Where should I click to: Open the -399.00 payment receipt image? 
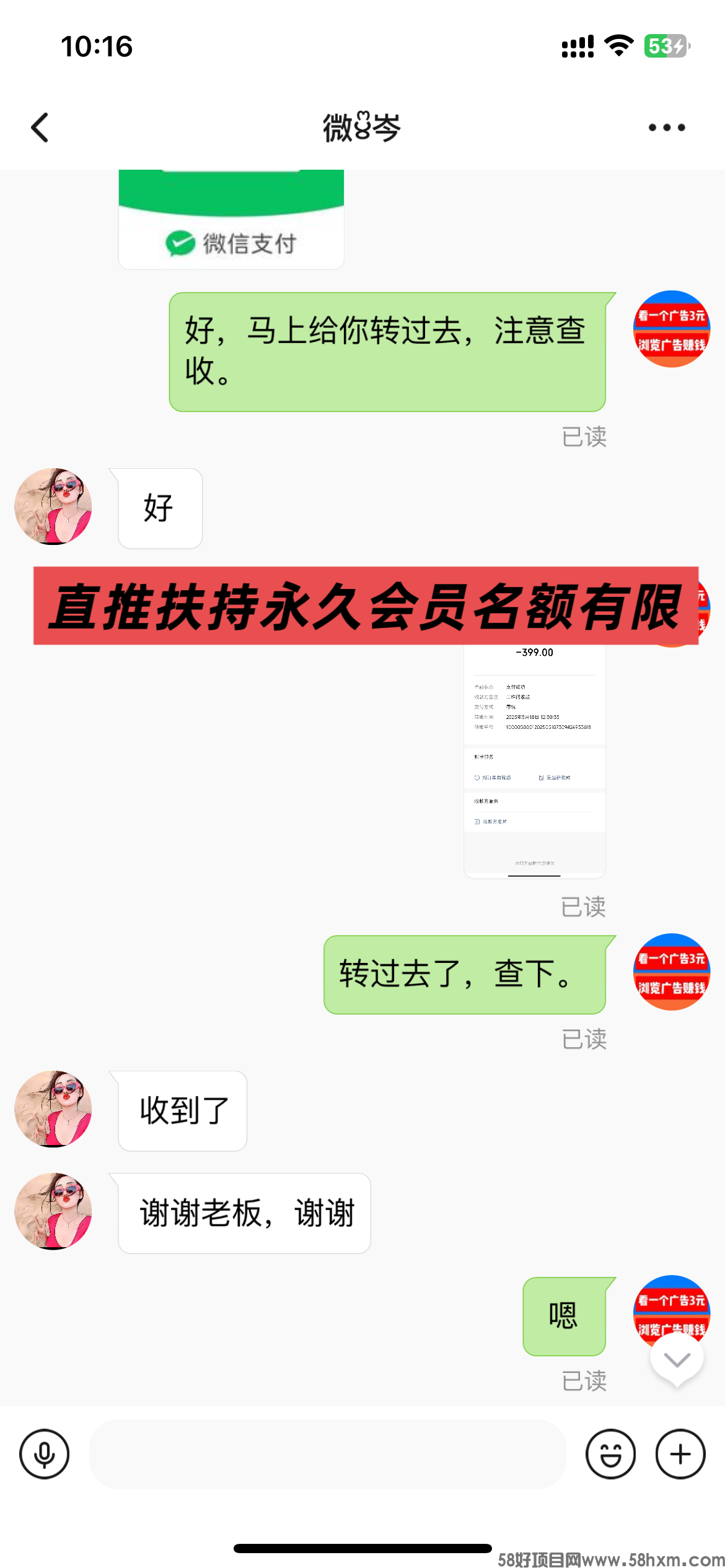pyautogui.click(x=534, y=760)
